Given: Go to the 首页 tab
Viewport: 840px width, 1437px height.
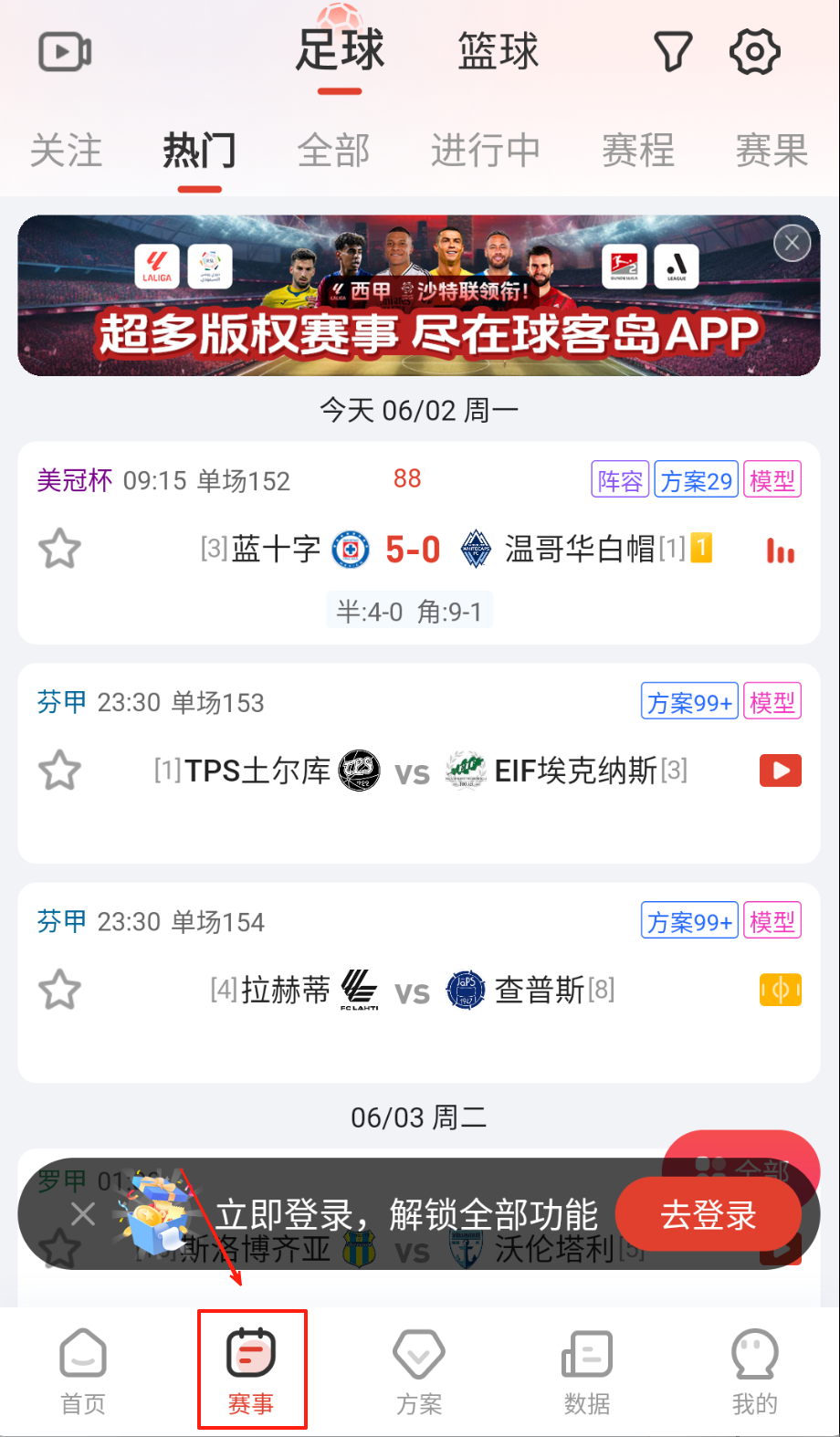Looking at the screenshot, I should (x=83, y=1370).
